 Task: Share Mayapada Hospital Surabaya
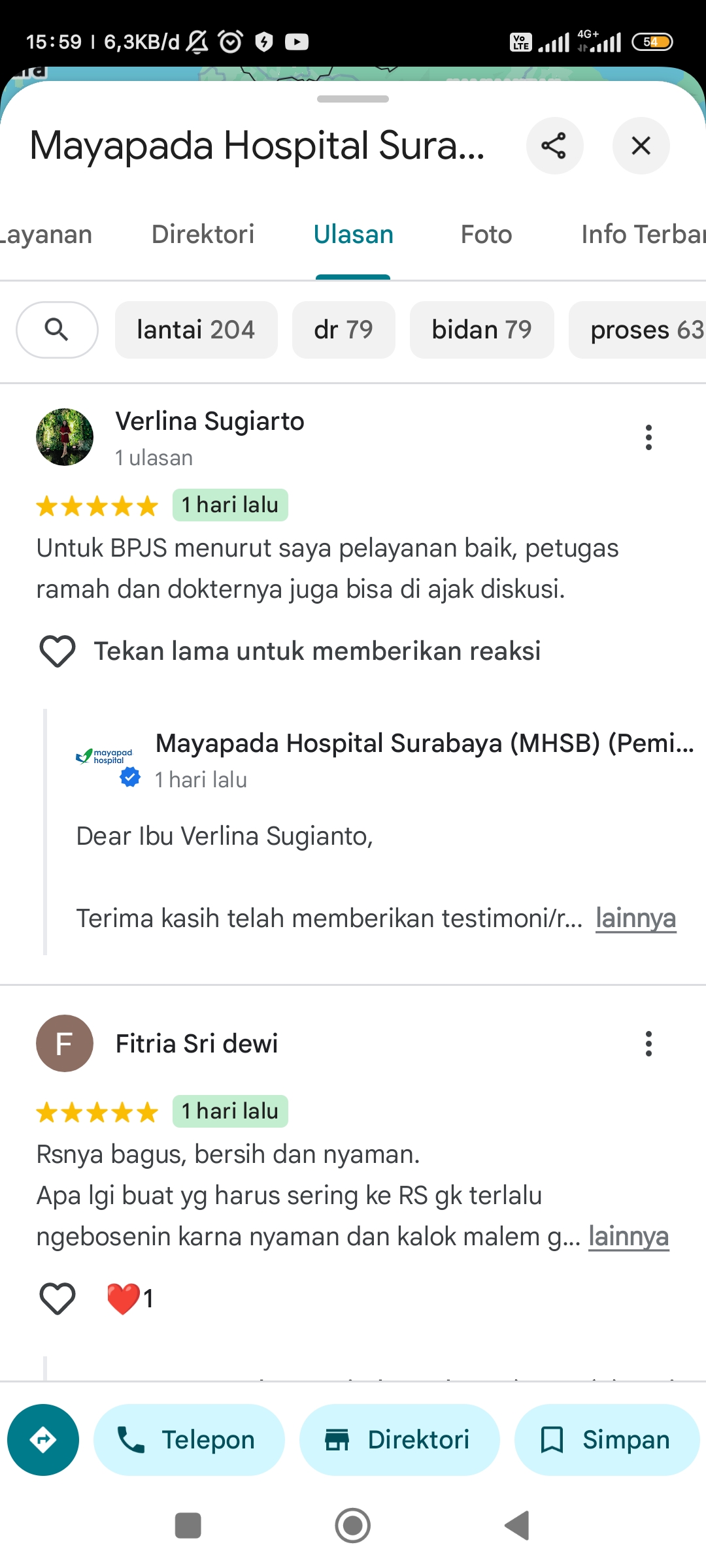(554, 146)
